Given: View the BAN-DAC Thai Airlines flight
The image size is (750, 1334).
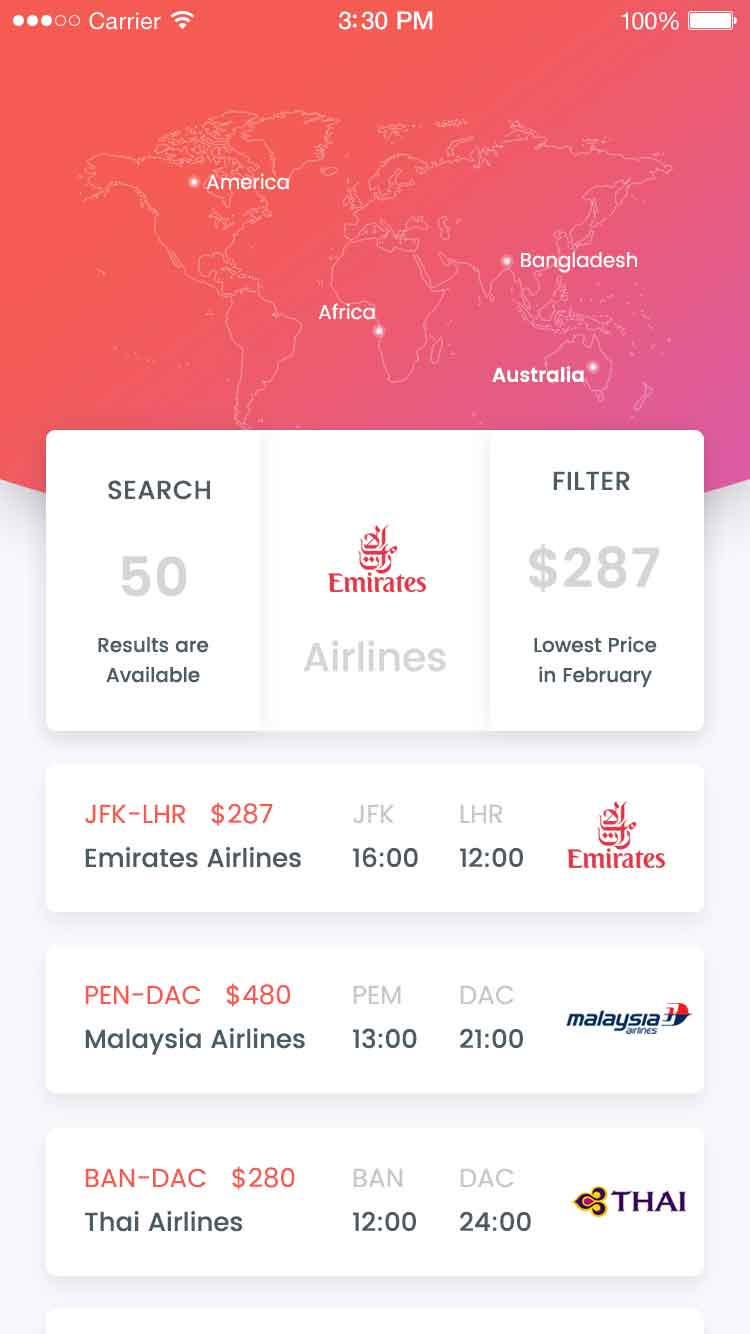Looking at the screenshot, I should 375,1201.
